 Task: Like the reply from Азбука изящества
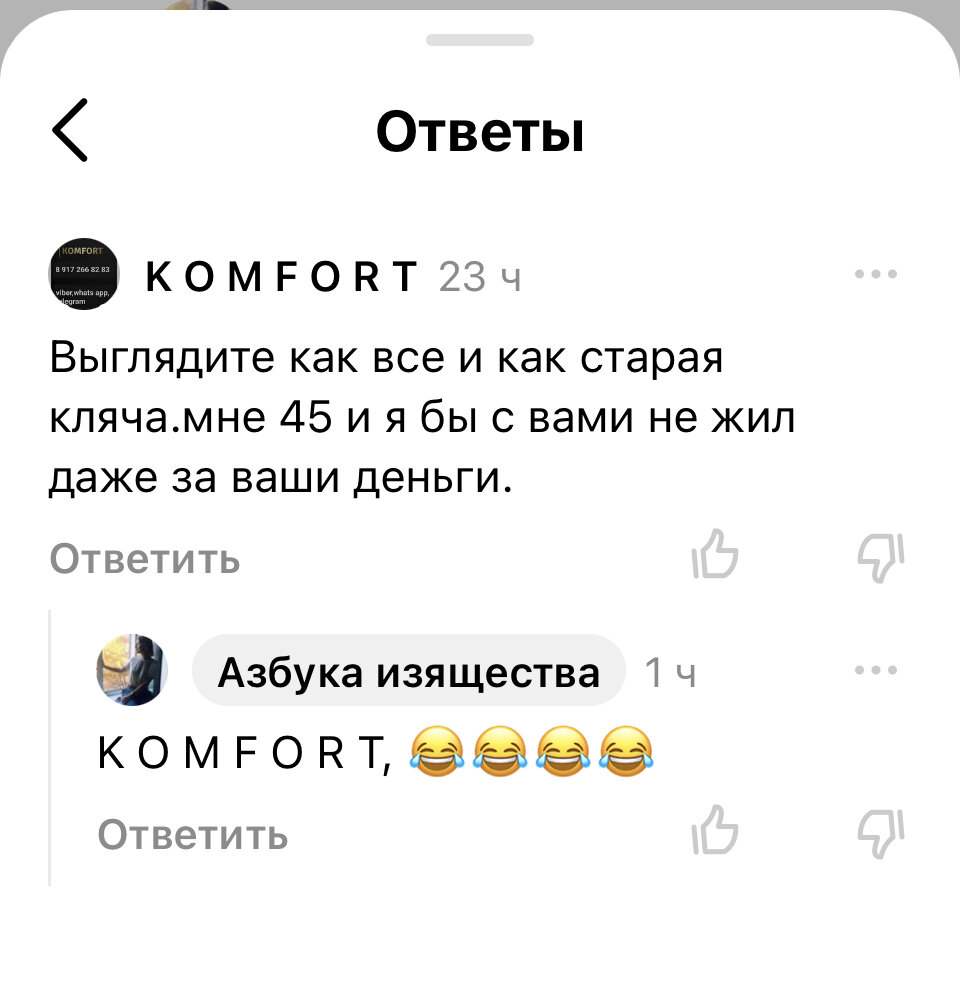(x=715, y=830)
